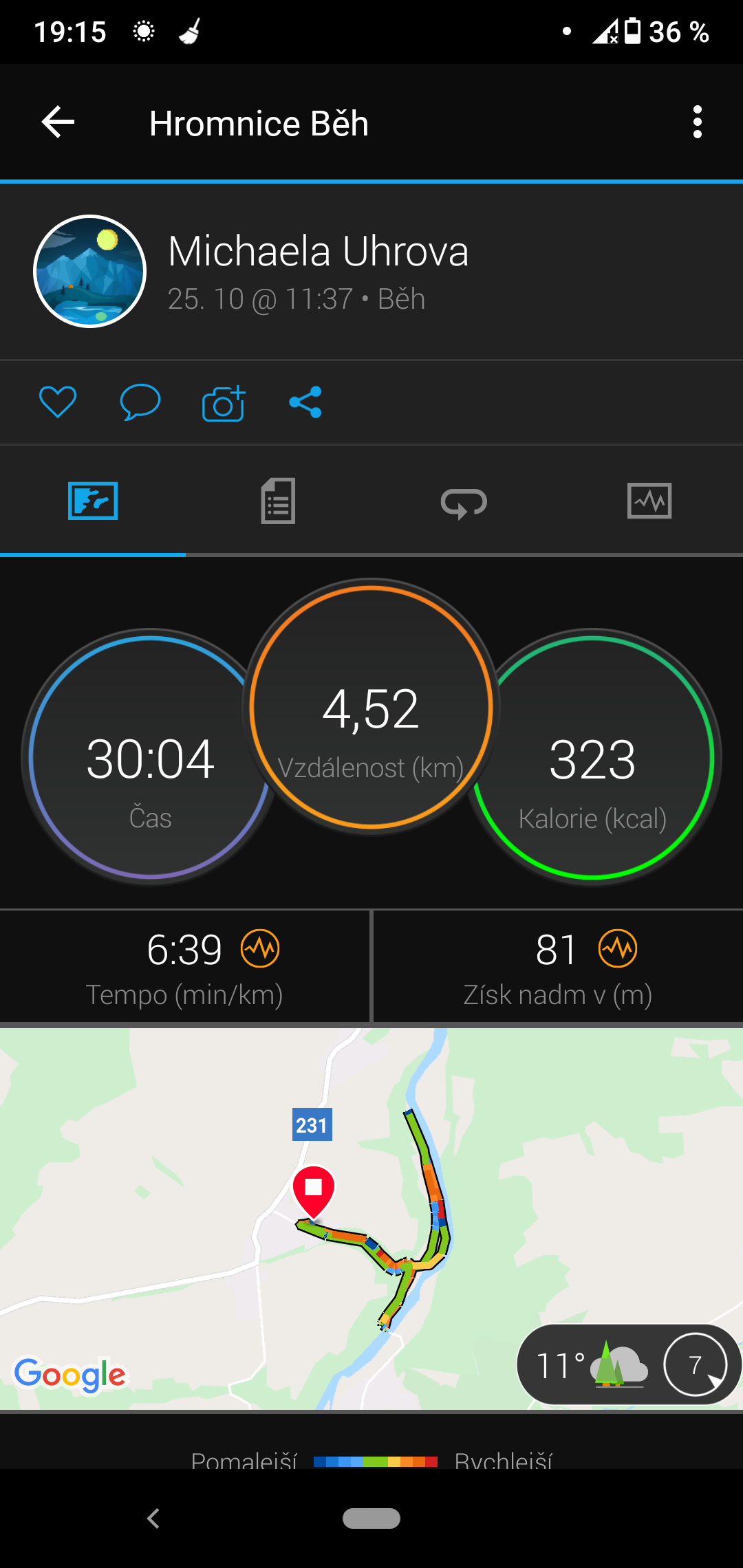The height and width of the screenshot is (1568, 743).
Task: Like this run with the heart icon
Action: (58, 402)
